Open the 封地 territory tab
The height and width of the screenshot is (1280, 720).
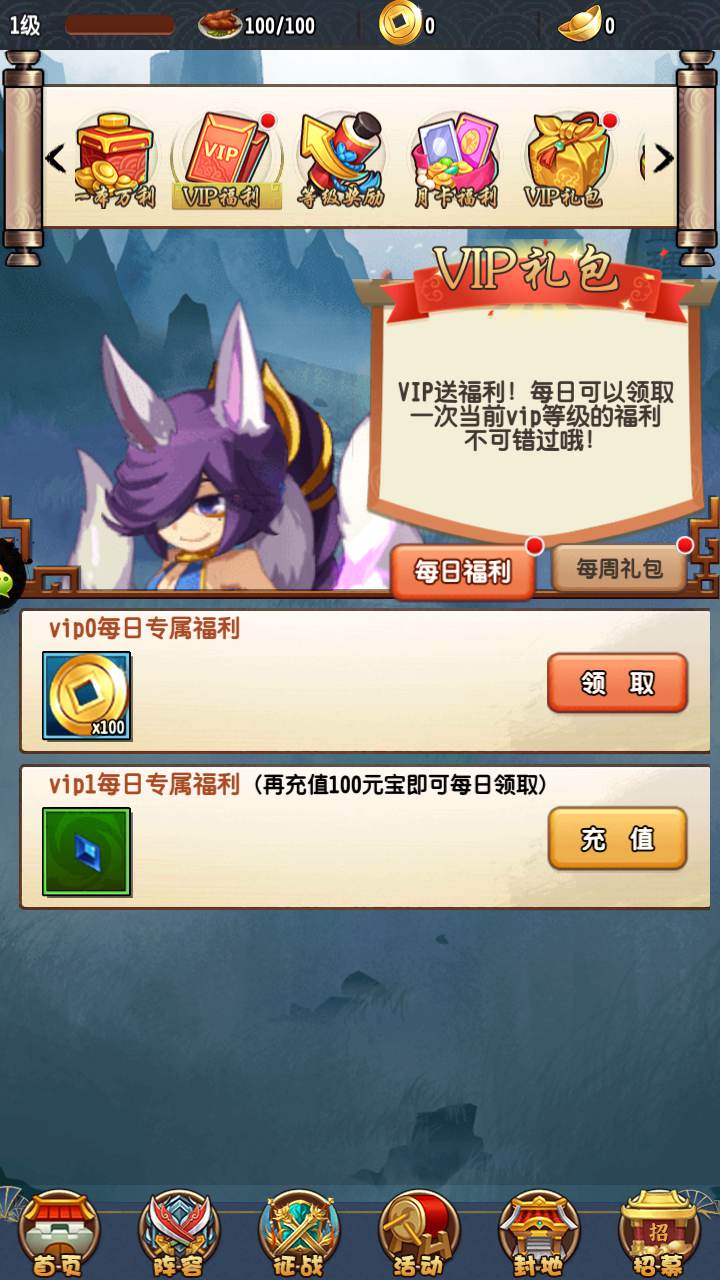[x=538, y=1232]
